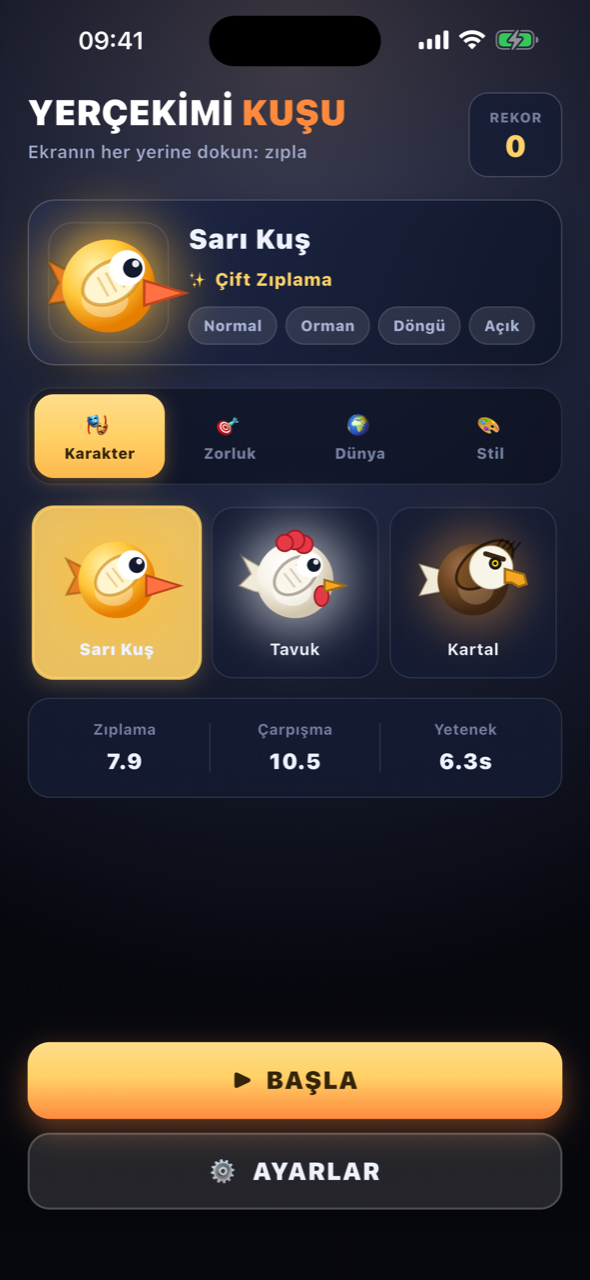Select the Stil tab

point(489,436)
